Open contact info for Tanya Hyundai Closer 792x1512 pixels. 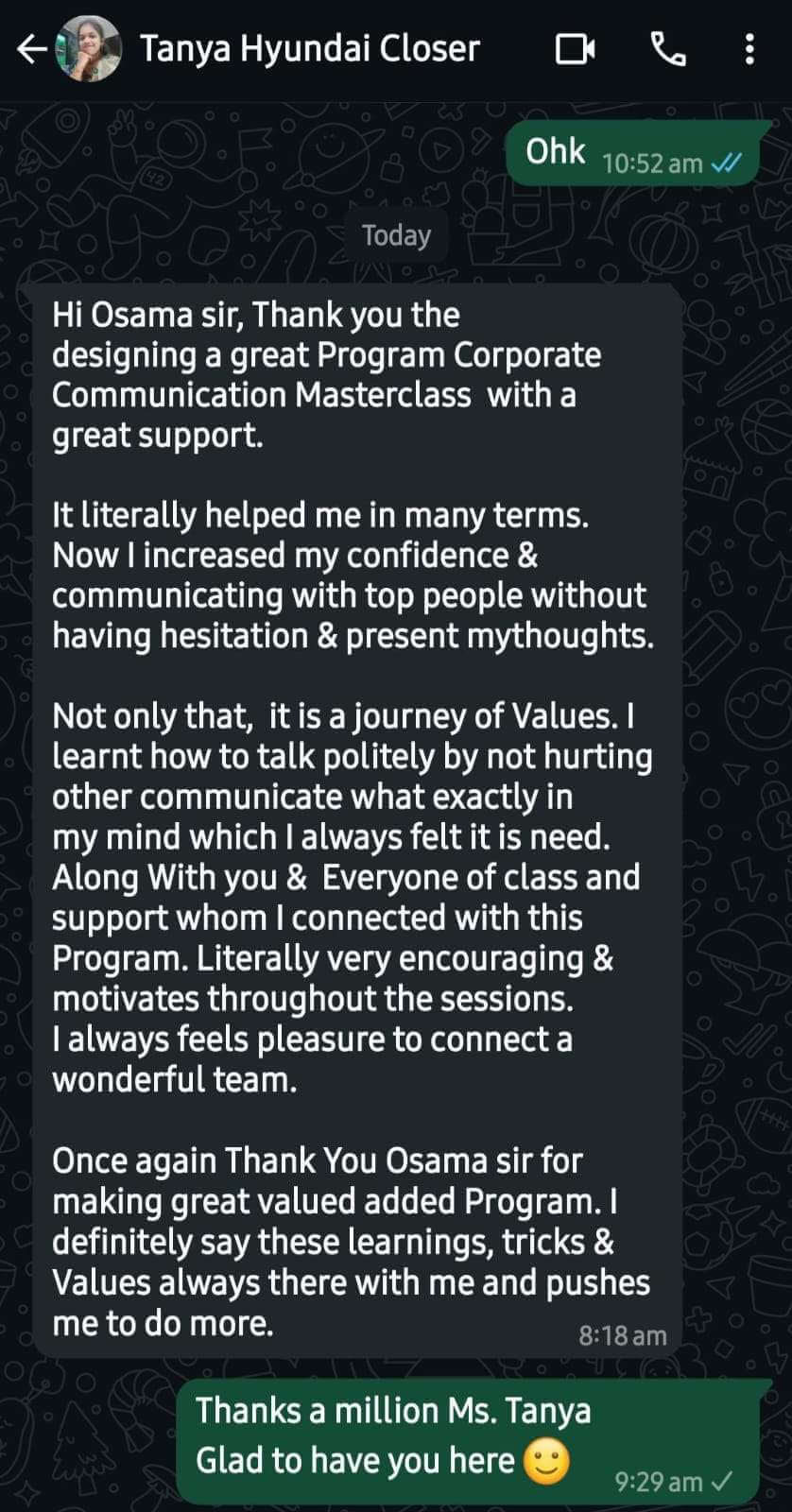point(310,49)
